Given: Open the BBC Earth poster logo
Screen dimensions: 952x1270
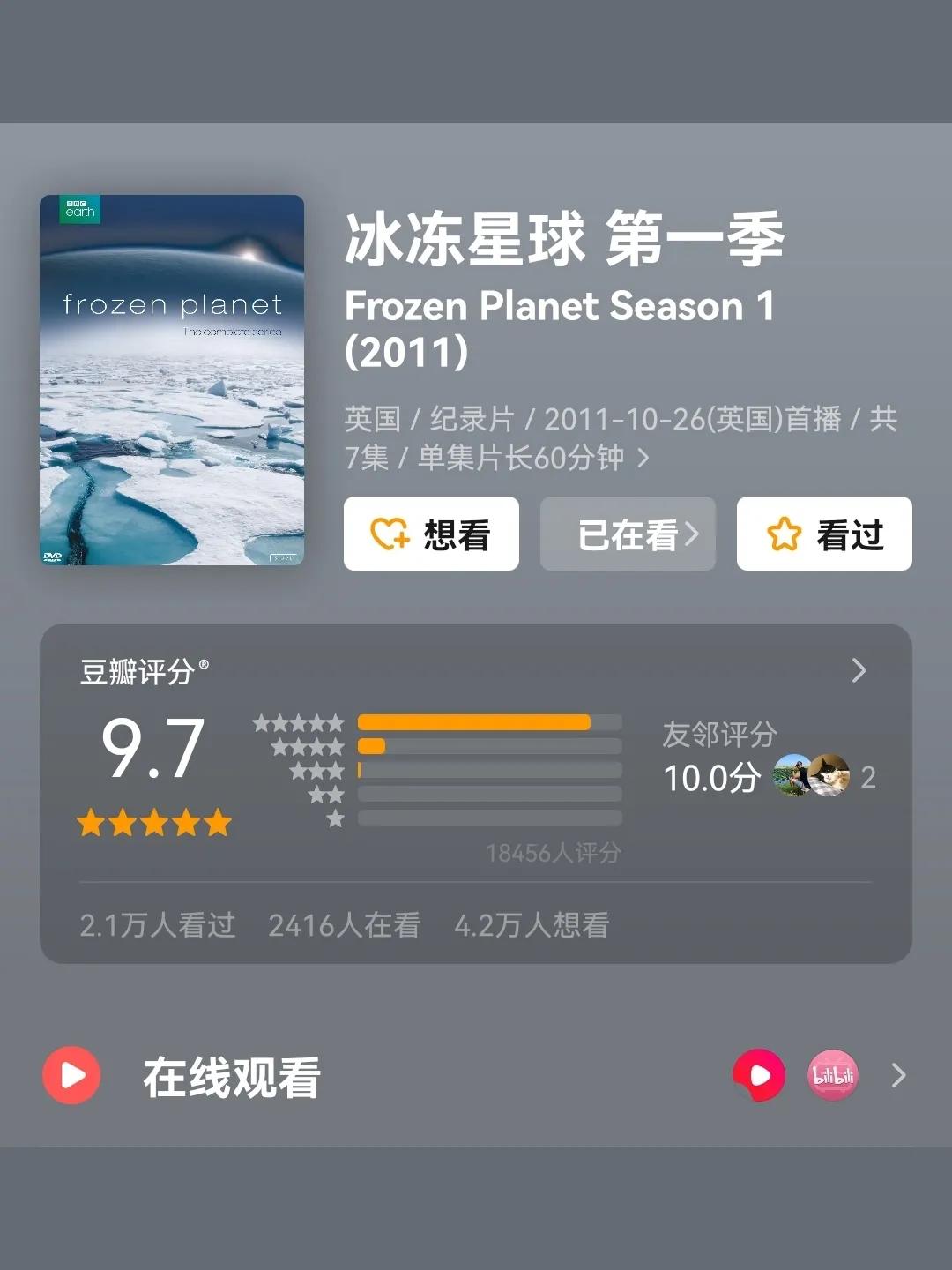Looking at the screenshot, I should (x=81, y=209).
